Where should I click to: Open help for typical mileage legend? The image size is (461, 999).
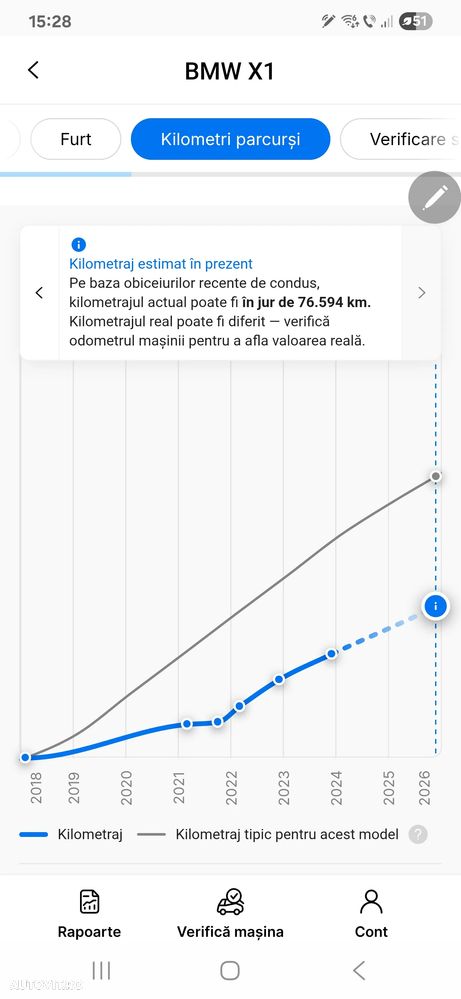[418, 834]
